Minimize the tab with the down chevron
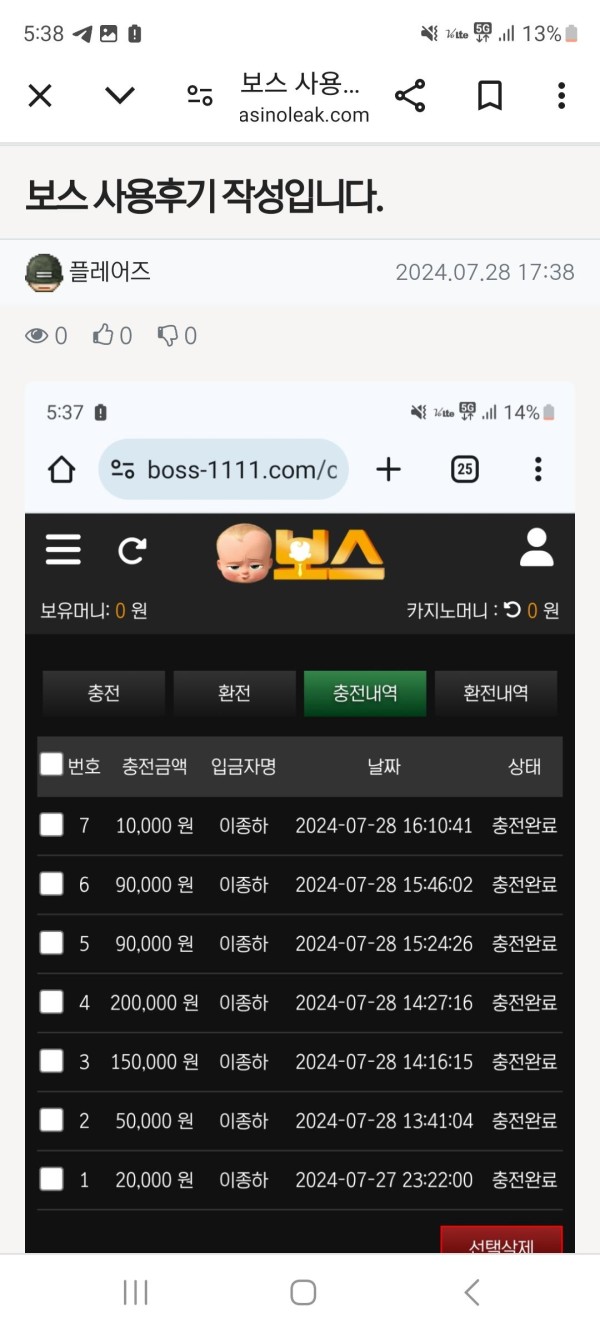This screenshot has width=600, height=1333. pyautogui.click(x=120, y=96)
